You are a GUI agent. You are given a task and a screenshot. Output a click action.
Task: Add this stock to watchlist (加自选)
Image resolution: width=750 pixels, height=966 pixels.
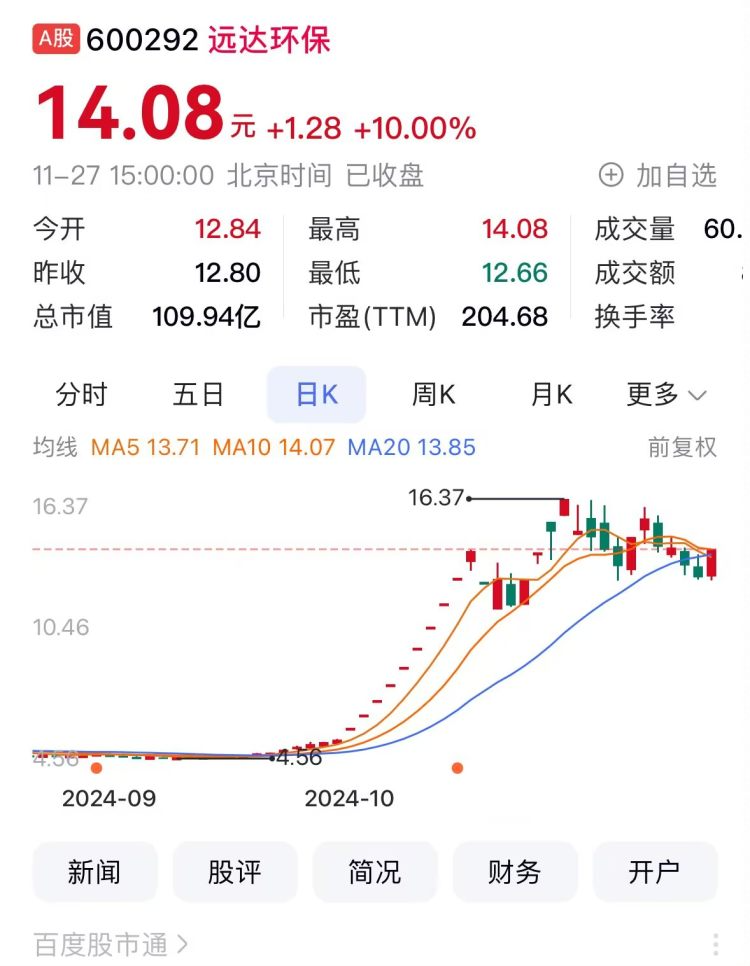(x=658, y=176)
